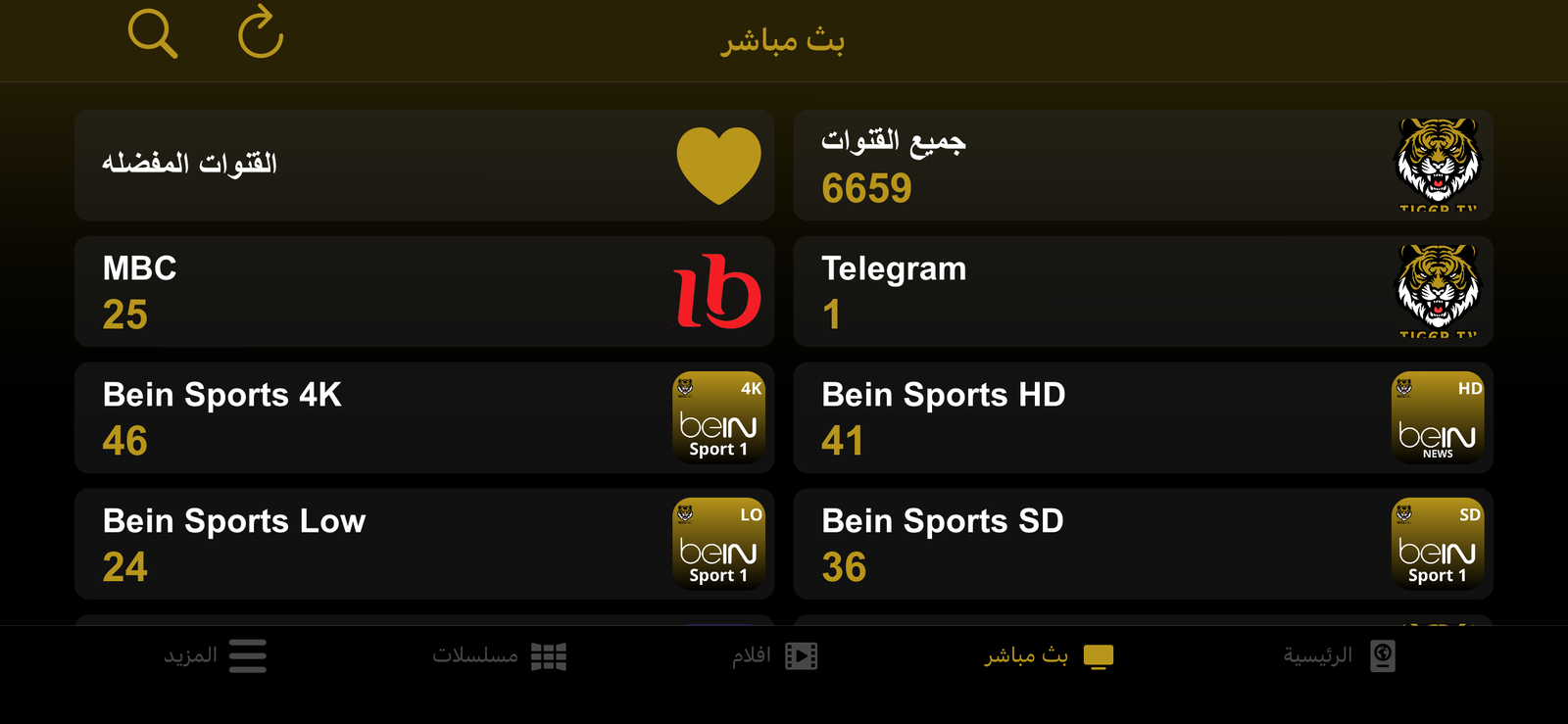Open Bein Sports 4K channels

[x=424, y=417]
